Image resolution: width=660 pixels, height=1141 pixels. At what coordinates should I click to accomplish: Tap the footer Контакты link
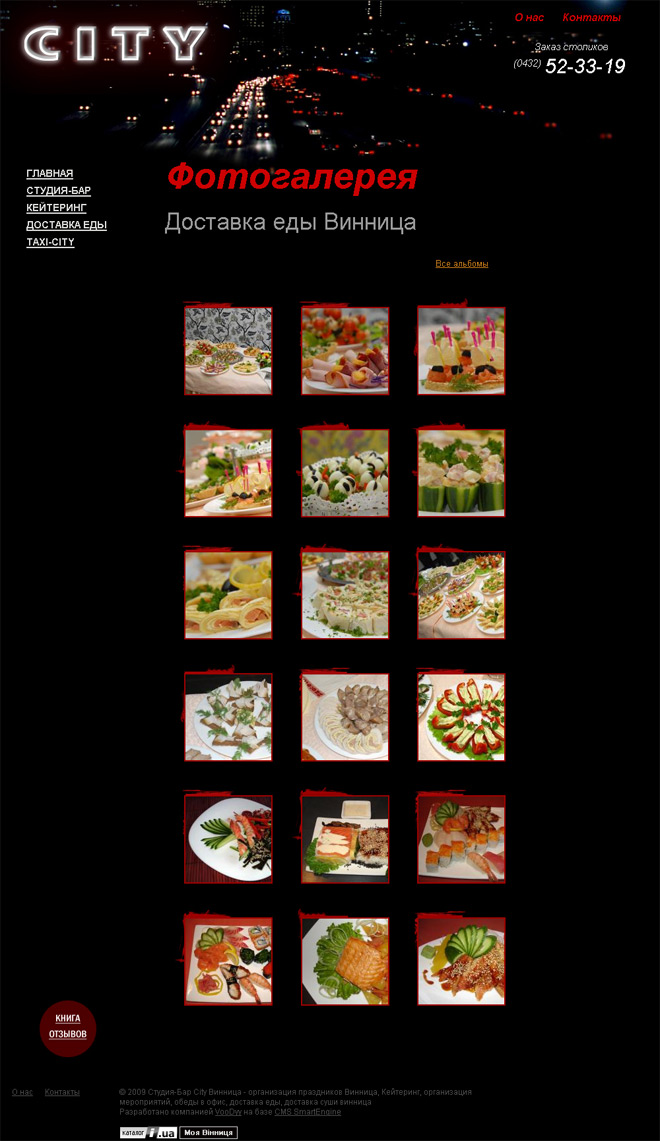tap(62, 1092)
